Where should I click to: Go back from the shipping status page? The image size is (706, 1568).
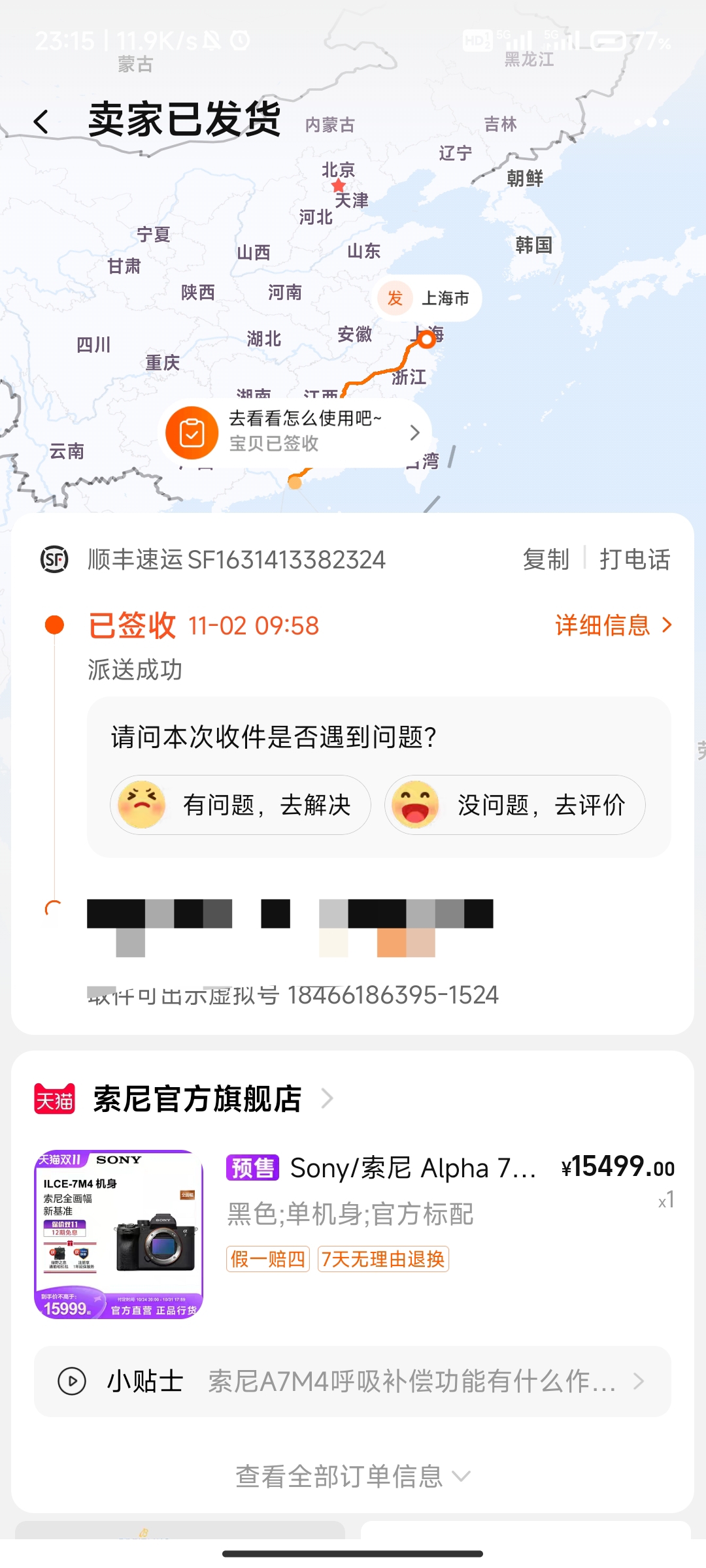pyautogui.click(x=42, y=122)
